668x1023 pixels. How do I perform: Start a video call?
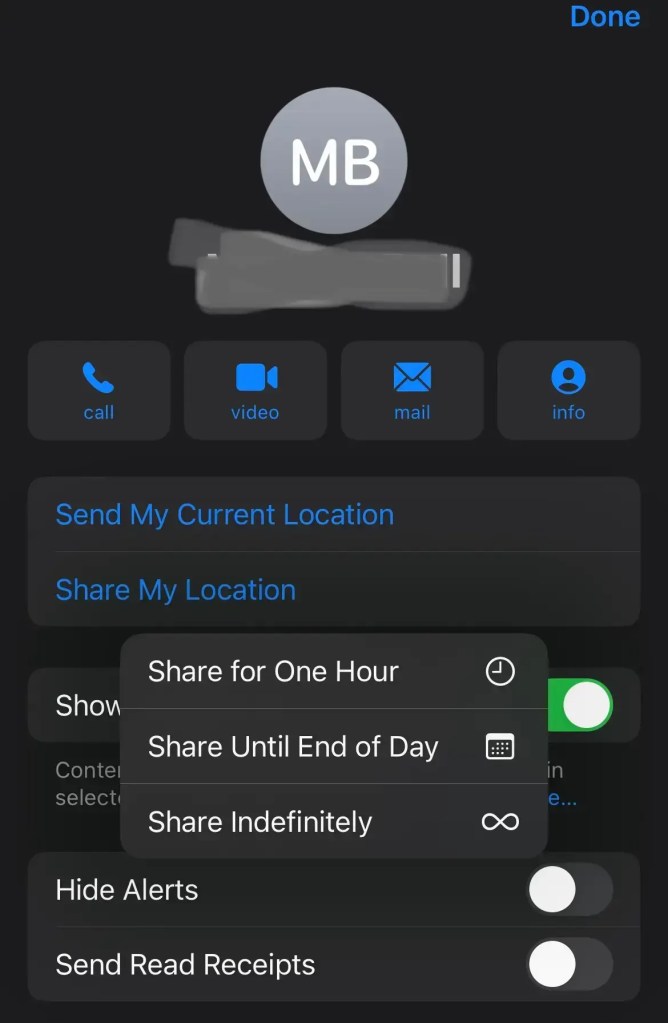click(255, 390)
